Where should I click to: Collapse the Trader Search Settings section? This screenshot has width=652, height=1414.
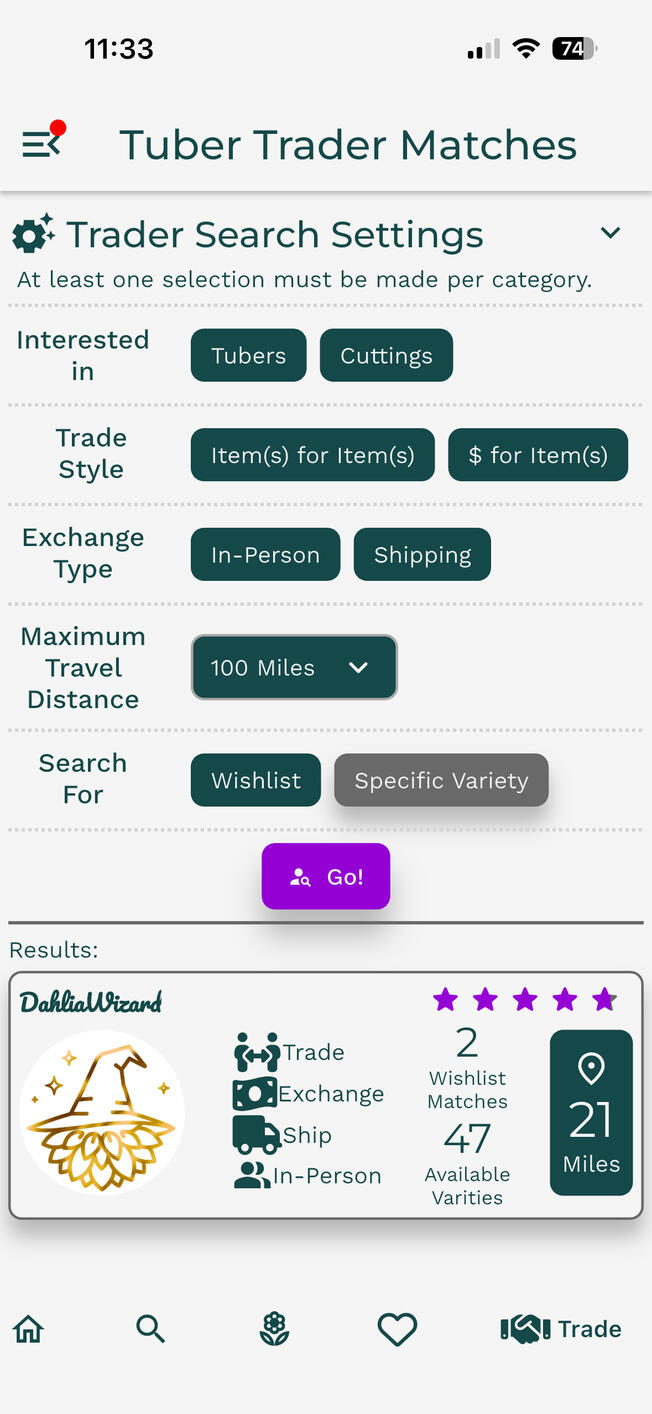click(610, 234)
